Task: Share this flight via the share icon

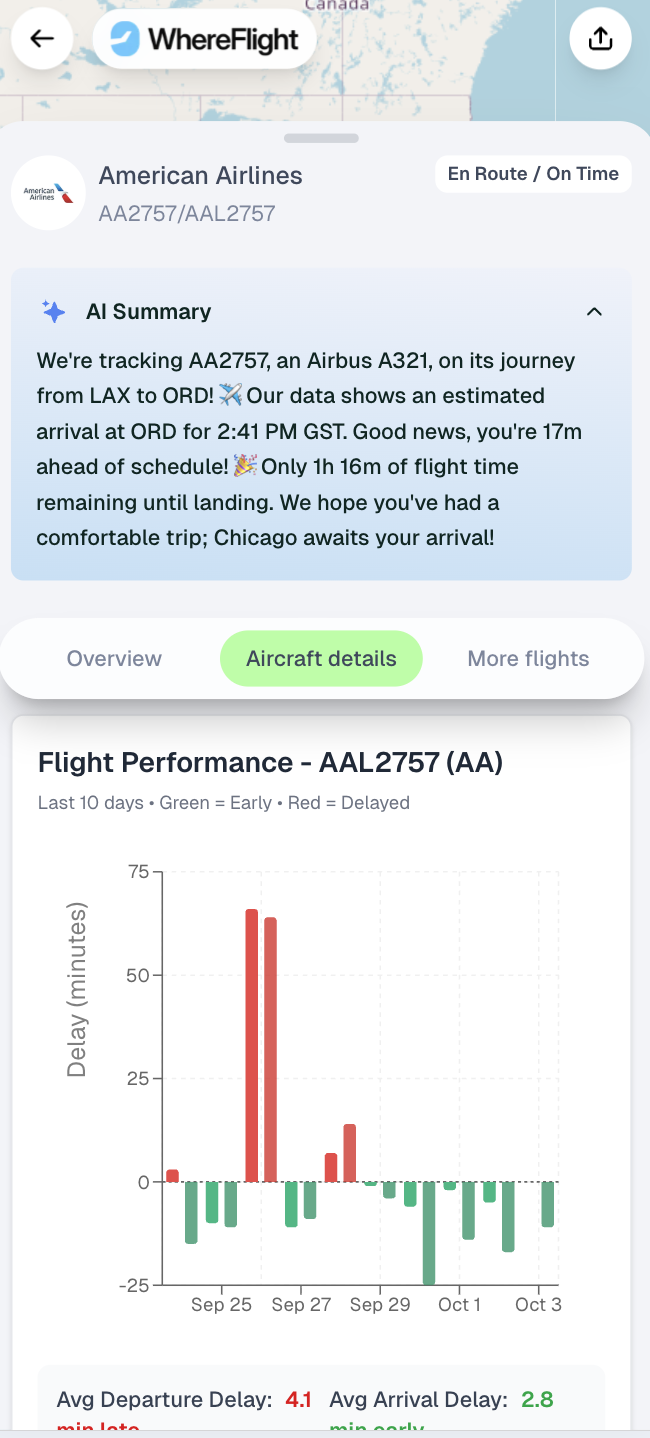Action: [x=599, y=39]
